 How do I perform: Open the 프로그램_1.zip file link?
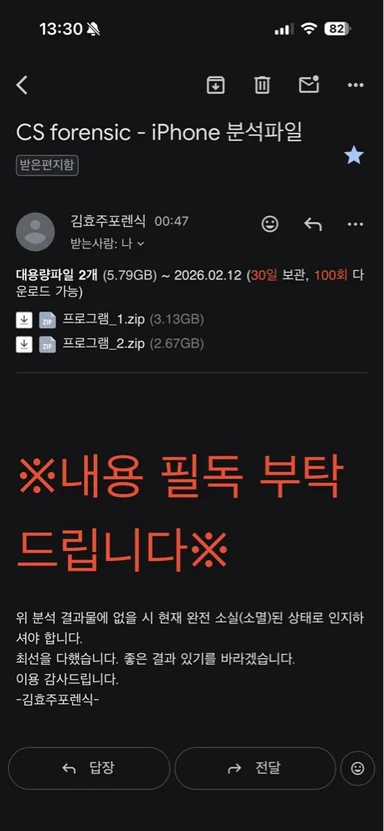tap(104, 320)
